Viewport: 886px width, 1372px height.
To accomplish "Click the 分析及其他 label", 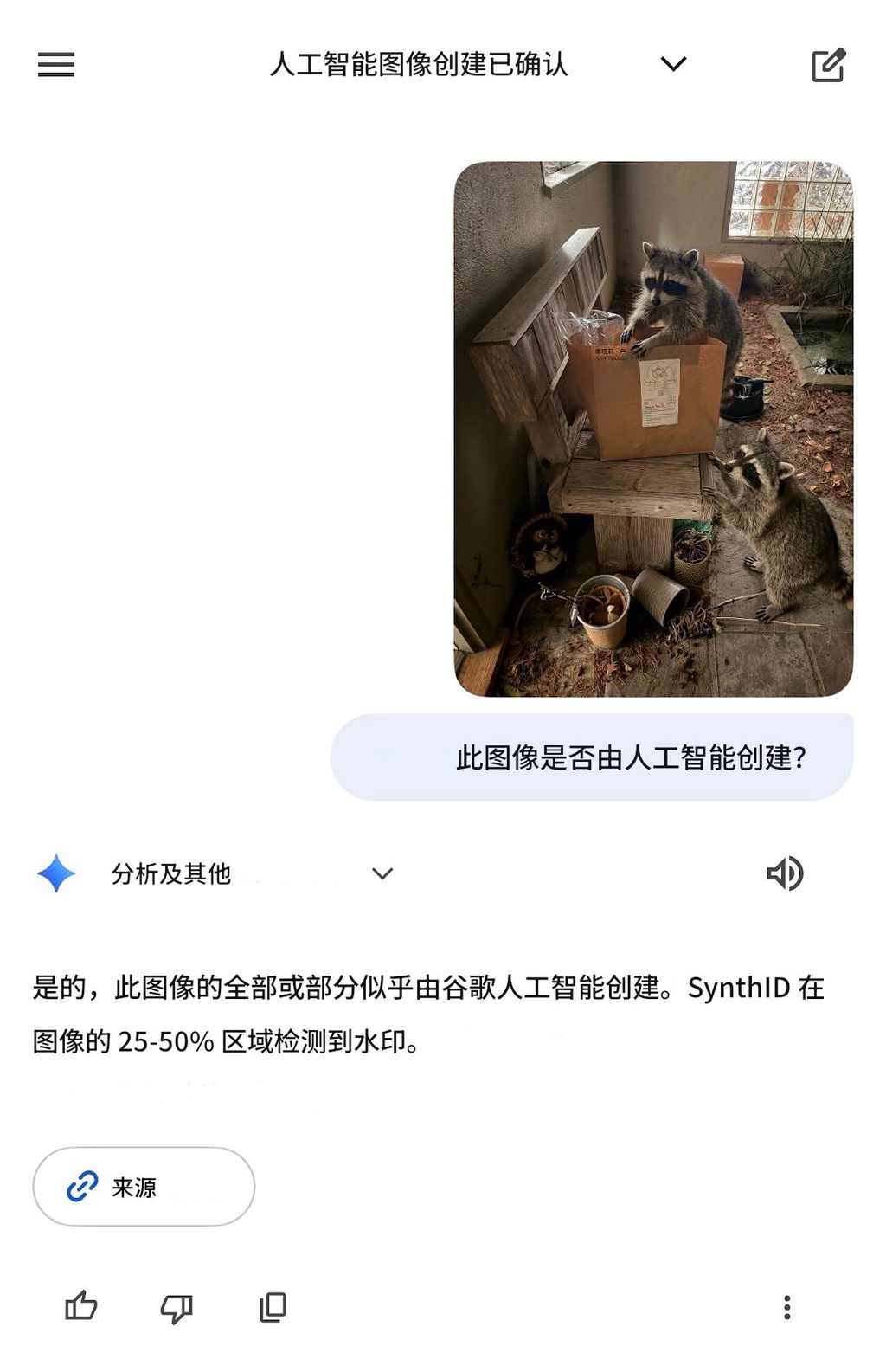I will [x=170, y=874].
